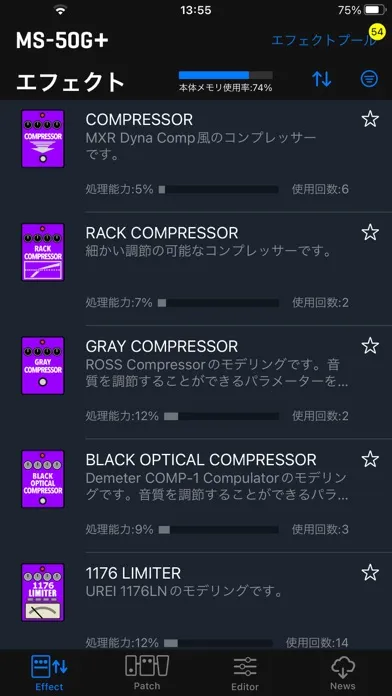Open the RACK COMPRESSOR row
This screenshot has width=392, height=696.
(x=196, y=269)
